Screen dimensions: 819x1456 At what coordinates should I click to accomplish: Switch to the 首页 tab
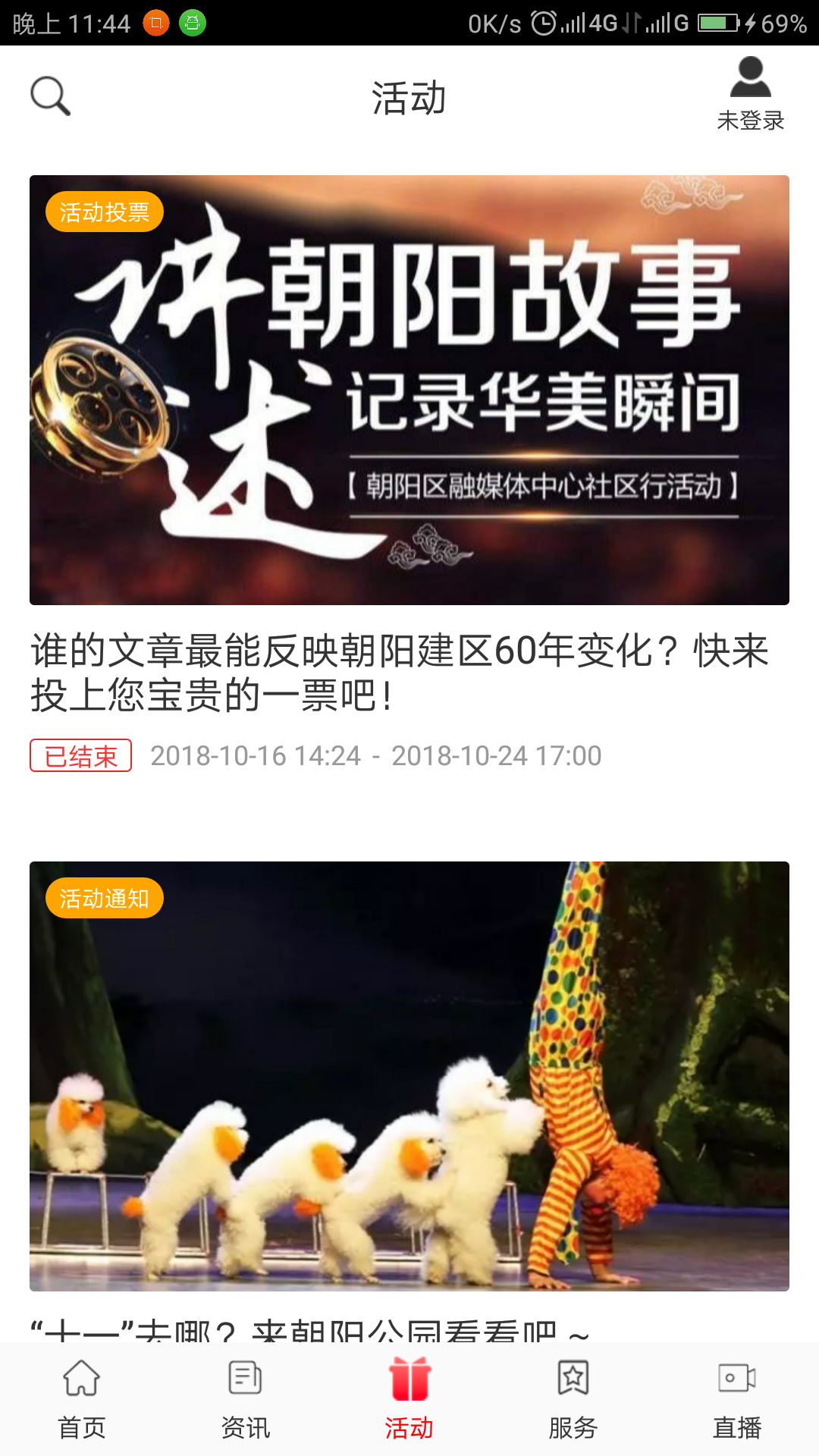point(82,1399)
